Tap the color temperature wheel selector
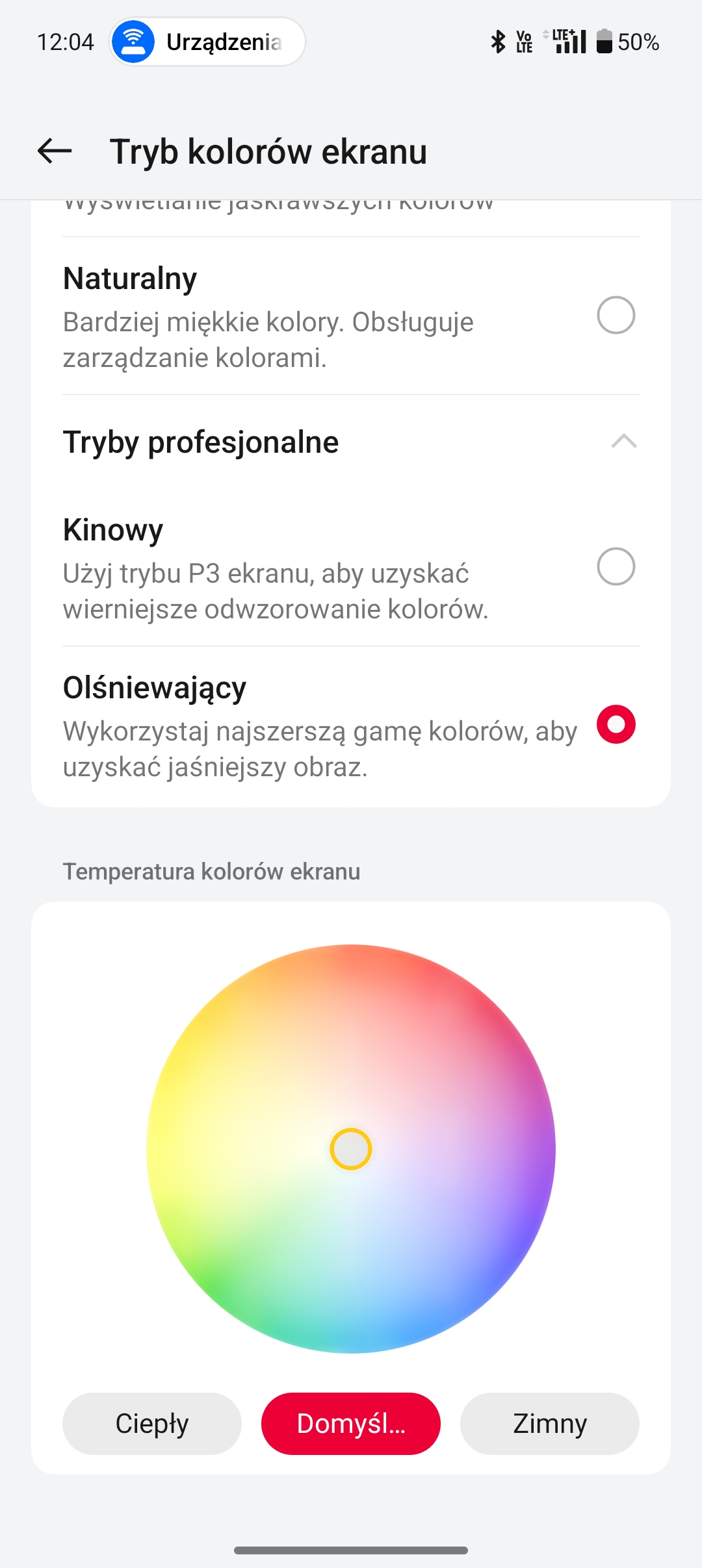This screenshot has height=1568, width=702. [x=351, y=1149]
